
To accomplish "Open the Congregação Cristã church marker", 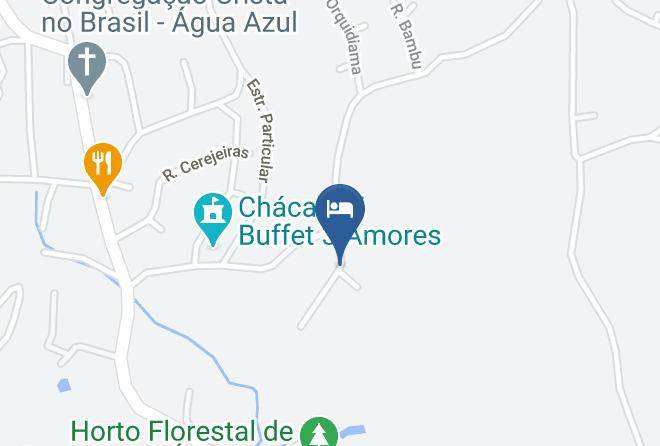I will click(87, 66).
